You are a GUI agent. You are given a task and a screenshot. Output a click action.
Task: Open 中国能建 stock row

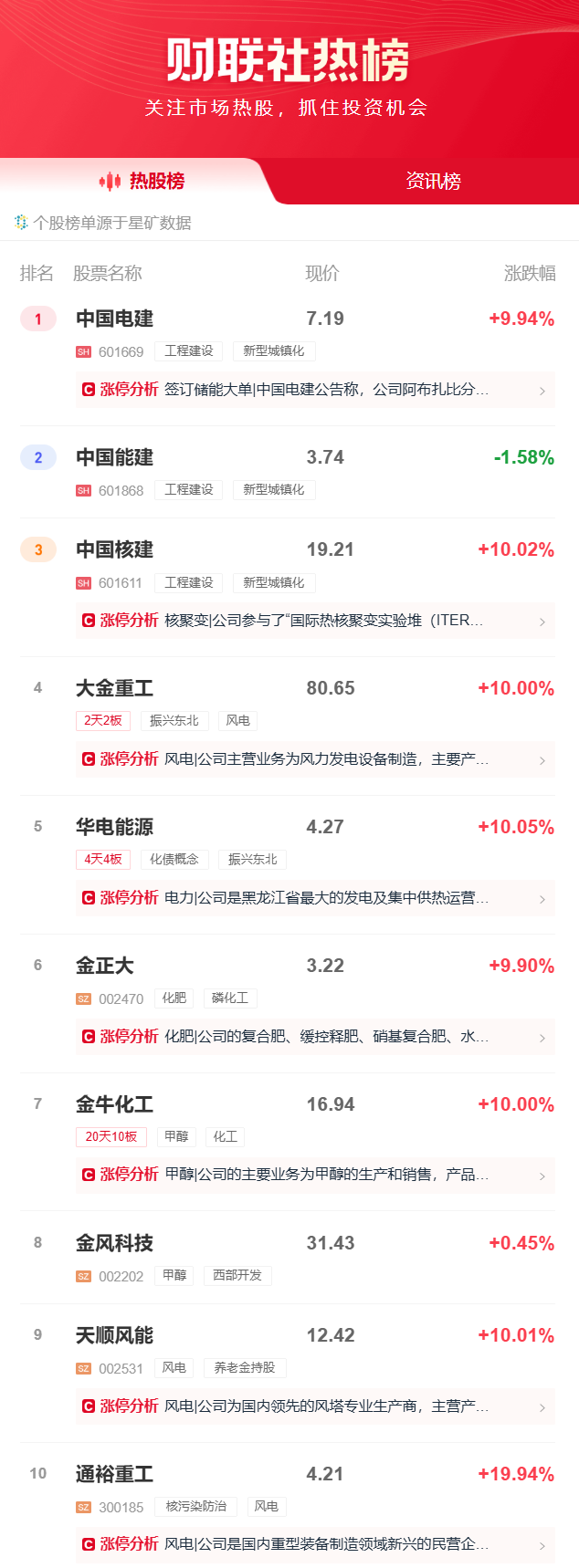click(x=115, y=457)
